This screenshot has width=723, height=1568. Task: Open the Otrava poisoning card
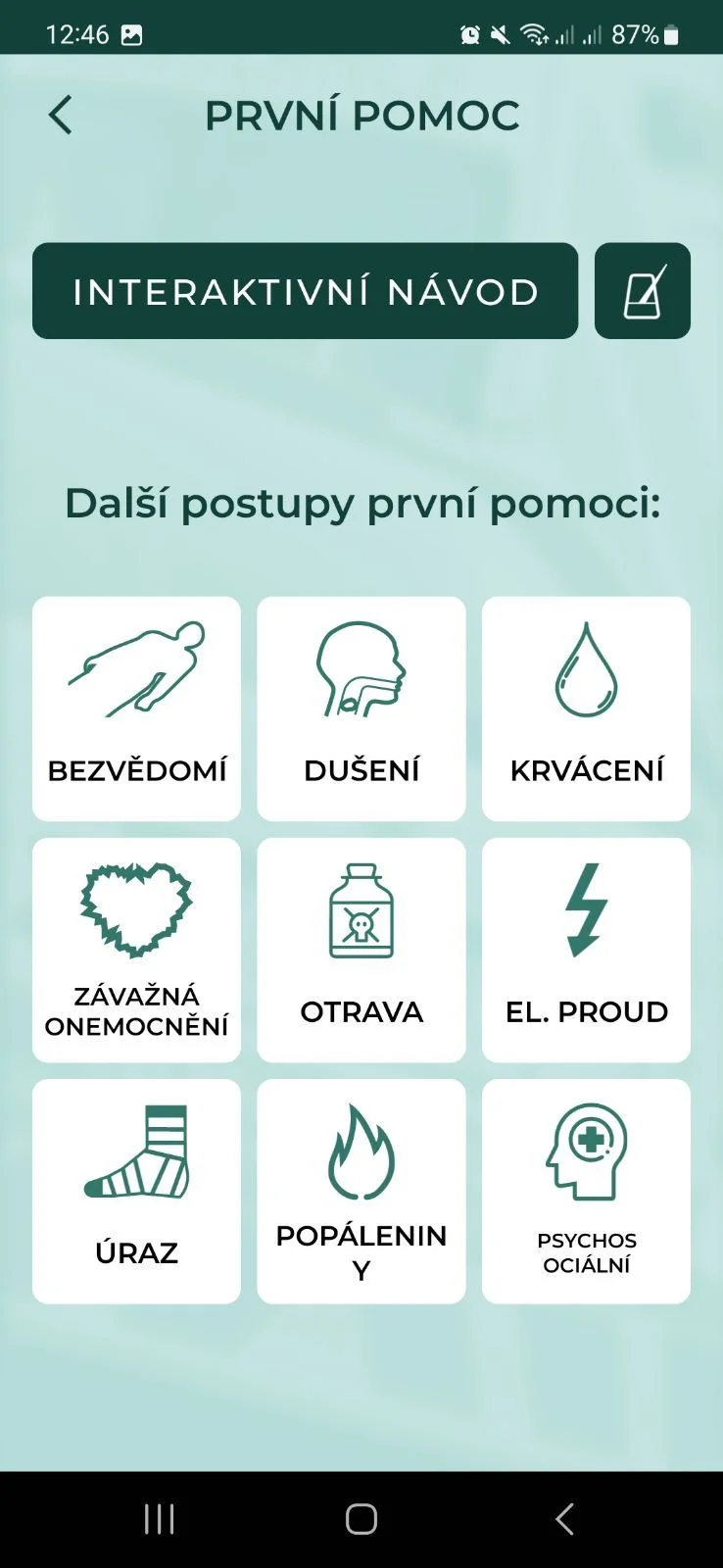click(361, 950)
